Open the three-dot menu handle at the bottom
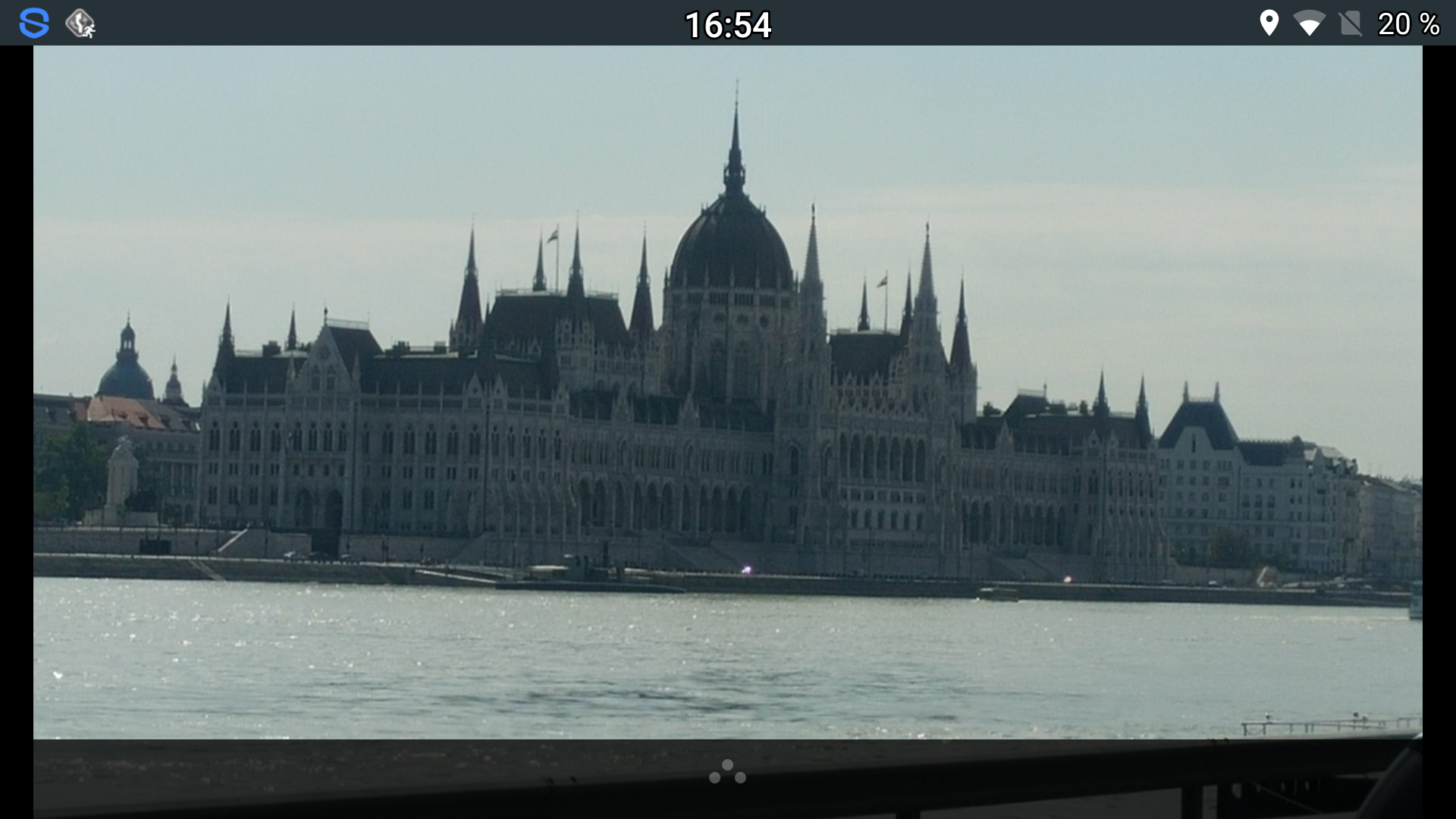This screenshot has height=819, width=1456. (x=727, y=772)
